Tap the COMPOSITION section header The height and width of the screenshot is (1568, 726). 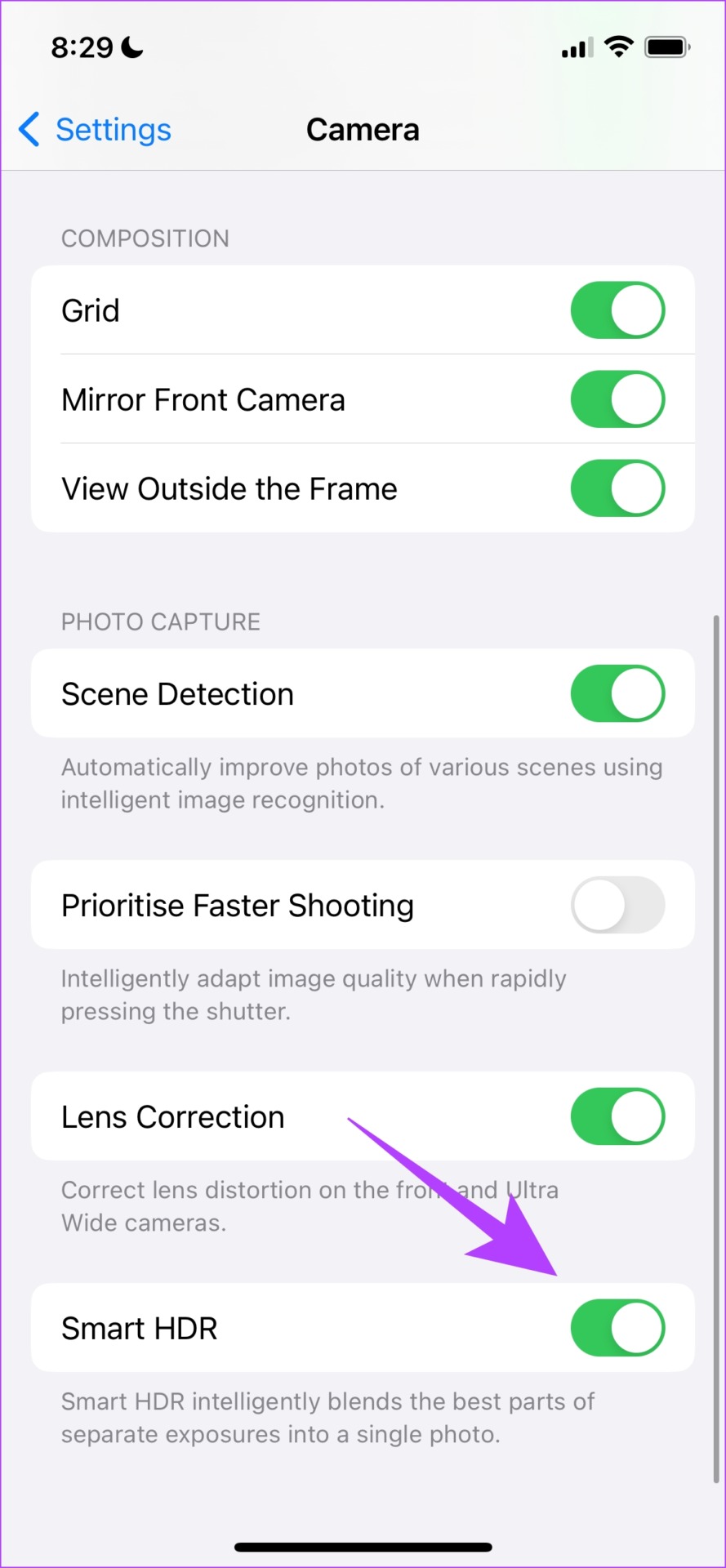[145, 238]
